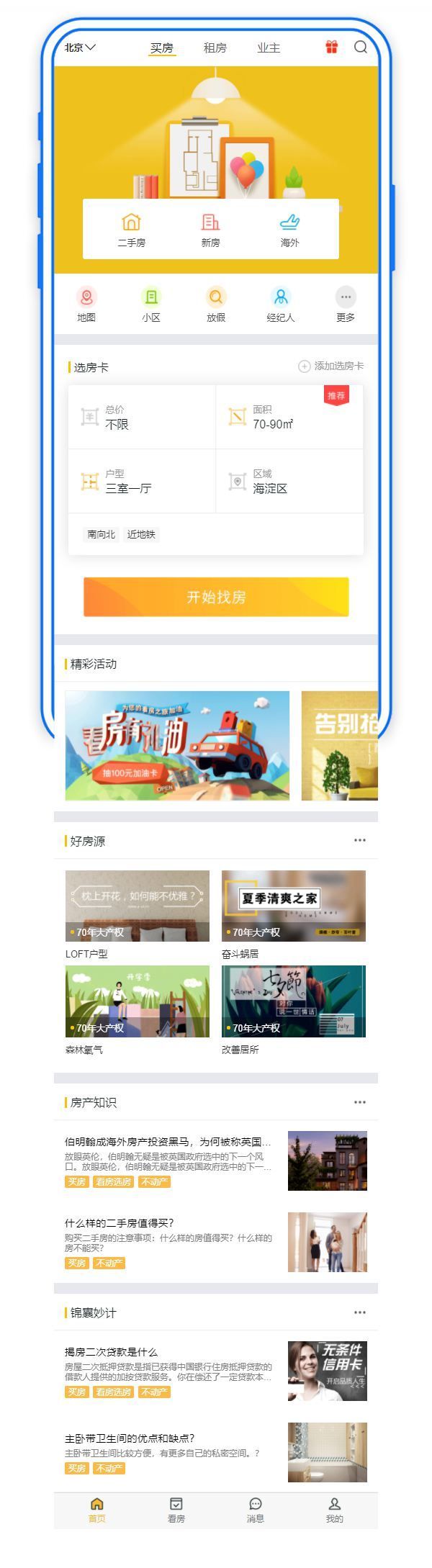Open the 地图 shortcut
The image size is (432, 1568).
click(x=86, y=305)
